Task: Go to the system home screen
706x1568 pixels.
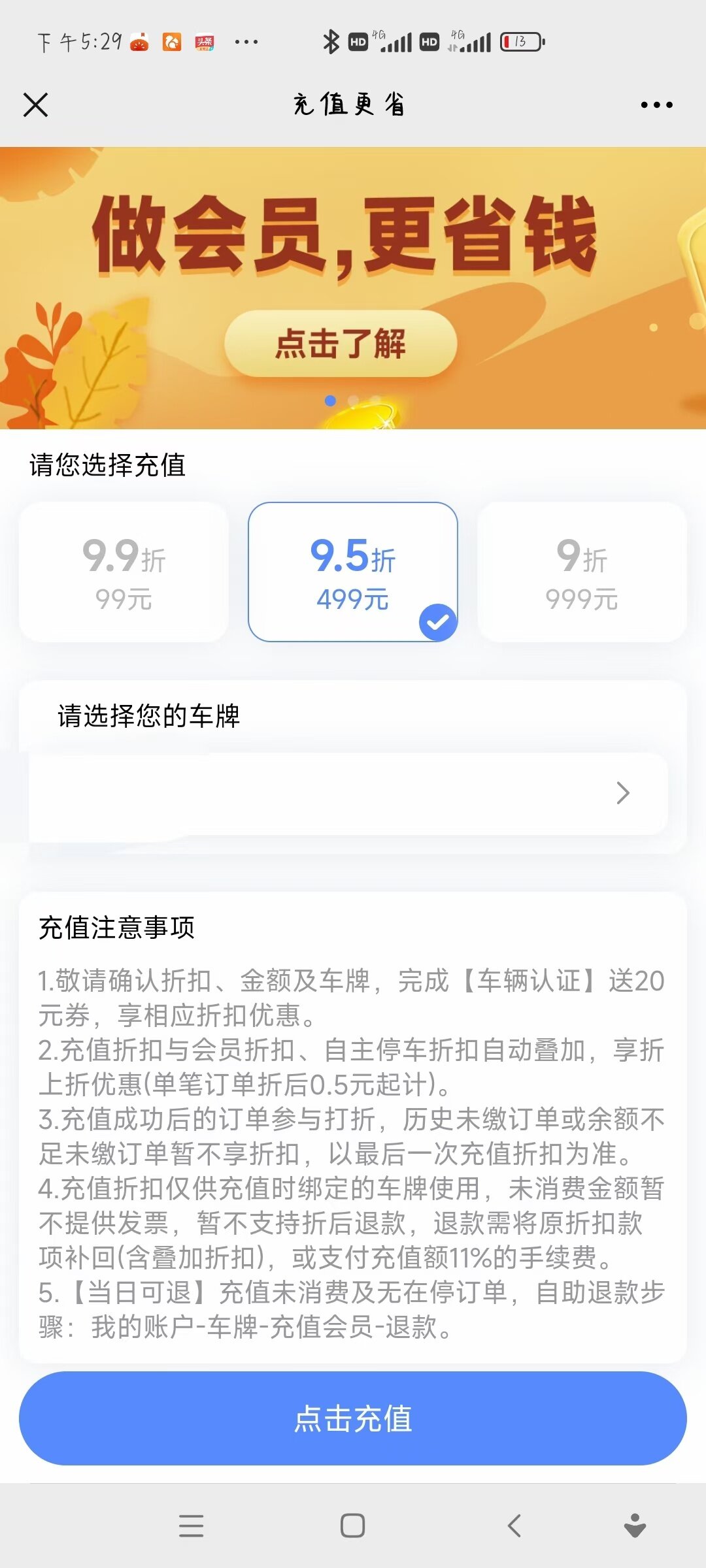Action: point(353,1526)
